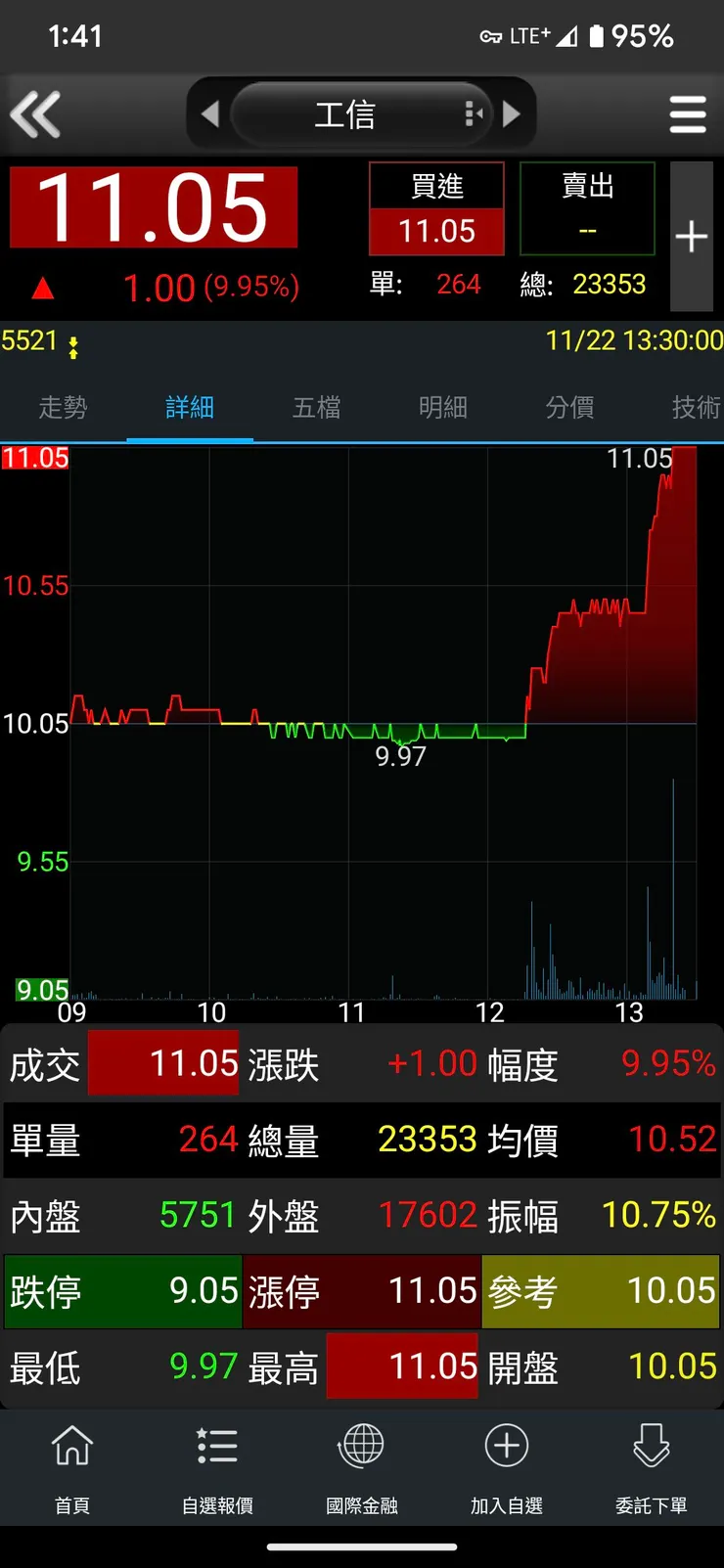Go back with the double-arrow icon
Viewport: 724px width, 1568px height.
[x=36, y=114]
